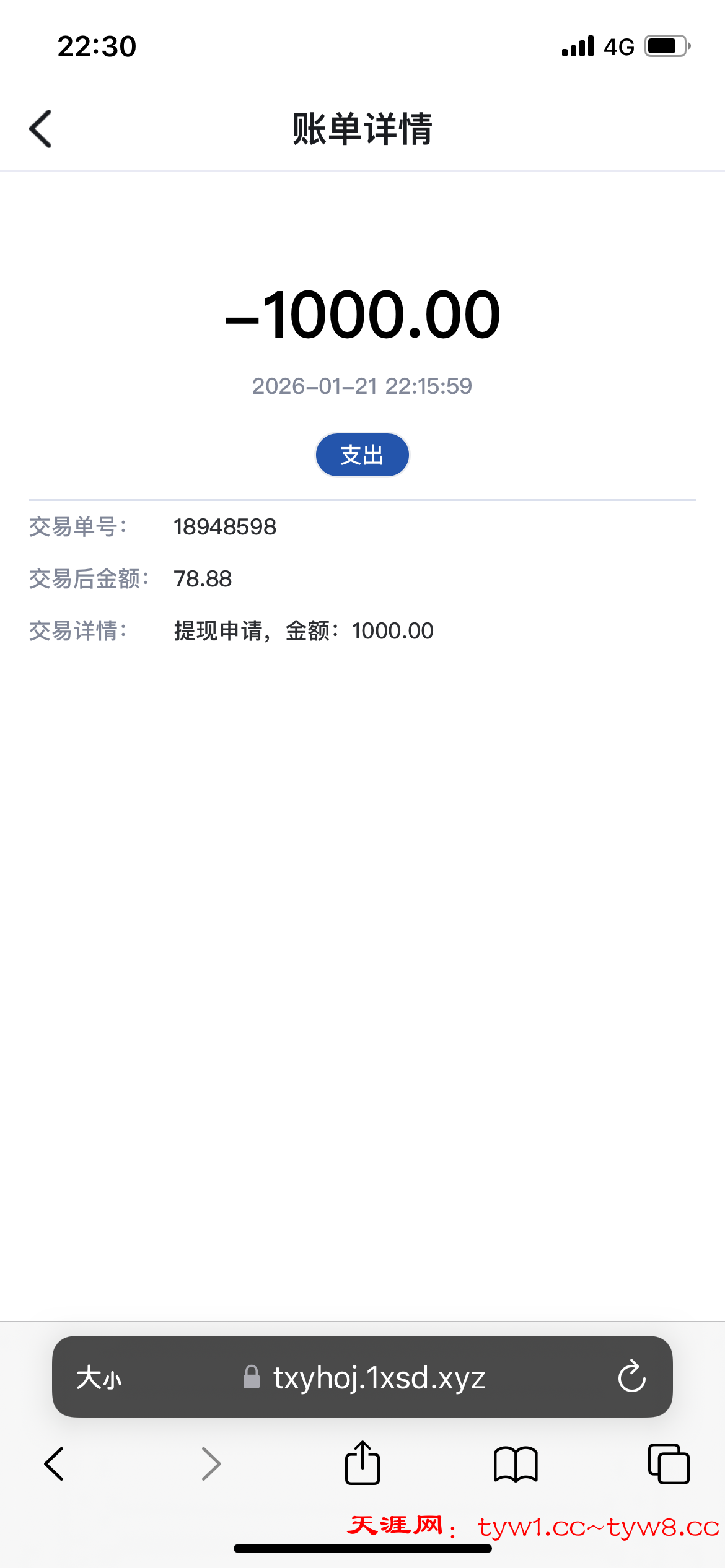Tap the 4G network indicator
Viewport: 725px width, 1568px height.
(x=618, y=45)
